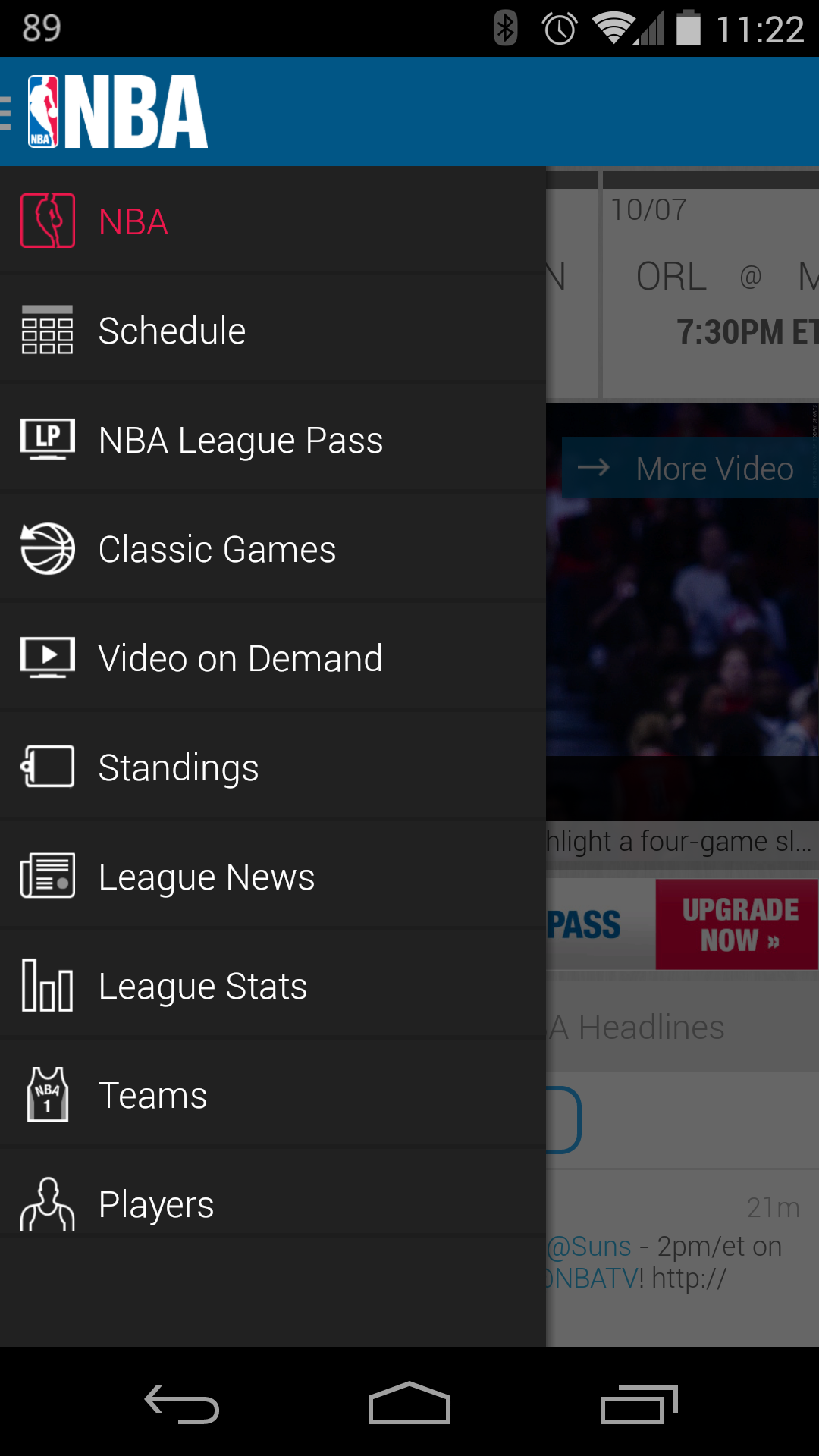The height and width of the screenshot is (1456, 819).
Task: Click the Upgrade Now banner button
Action: pyautogui.click(x=734, y=924)
